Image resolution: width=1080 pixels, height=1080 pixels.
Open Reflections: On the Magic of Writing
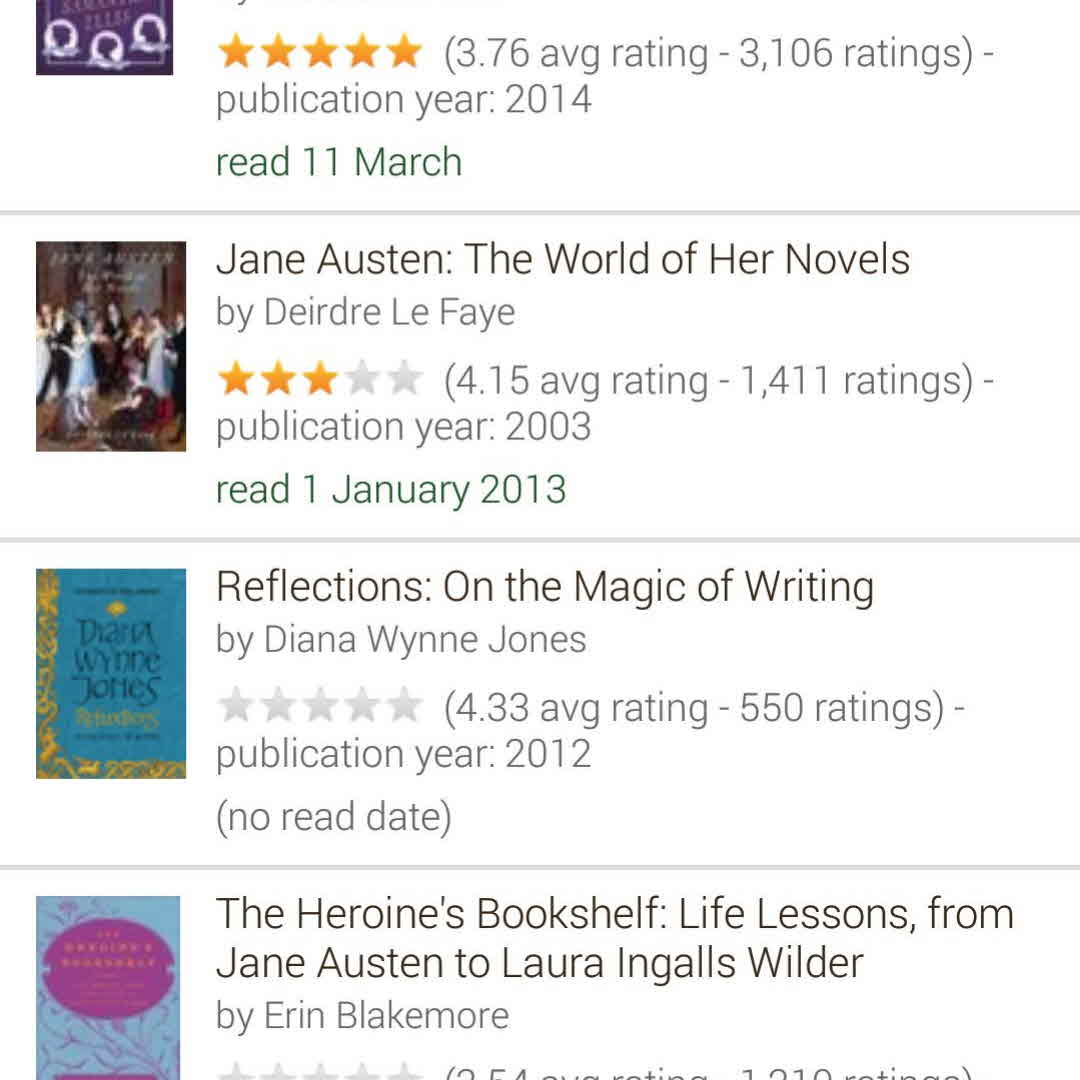point(544,587)
